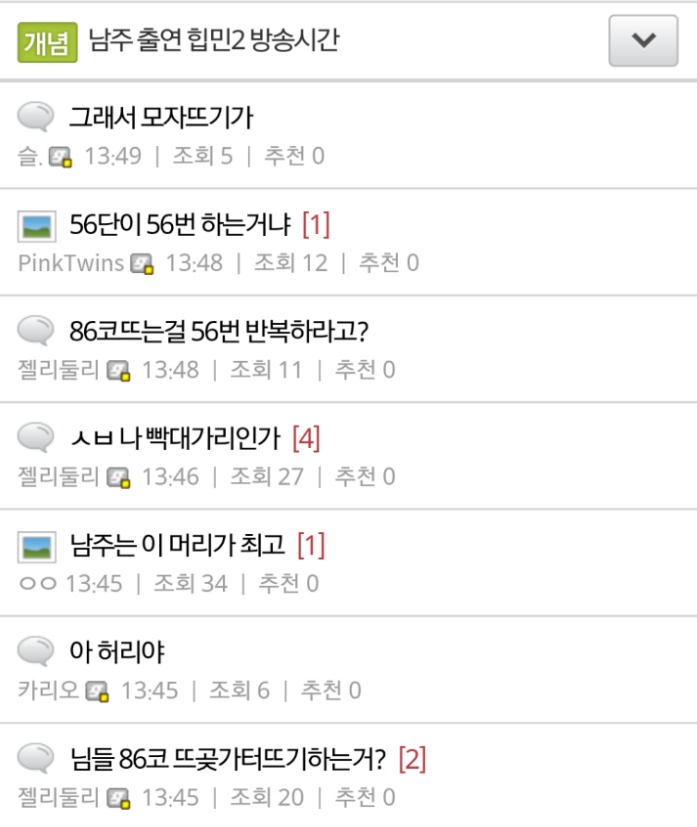Open the pinned 남주 출연 힙민2 방송시간 post
Image resolution: width=697 pixels, height=827 pixels.
(214, 41)
